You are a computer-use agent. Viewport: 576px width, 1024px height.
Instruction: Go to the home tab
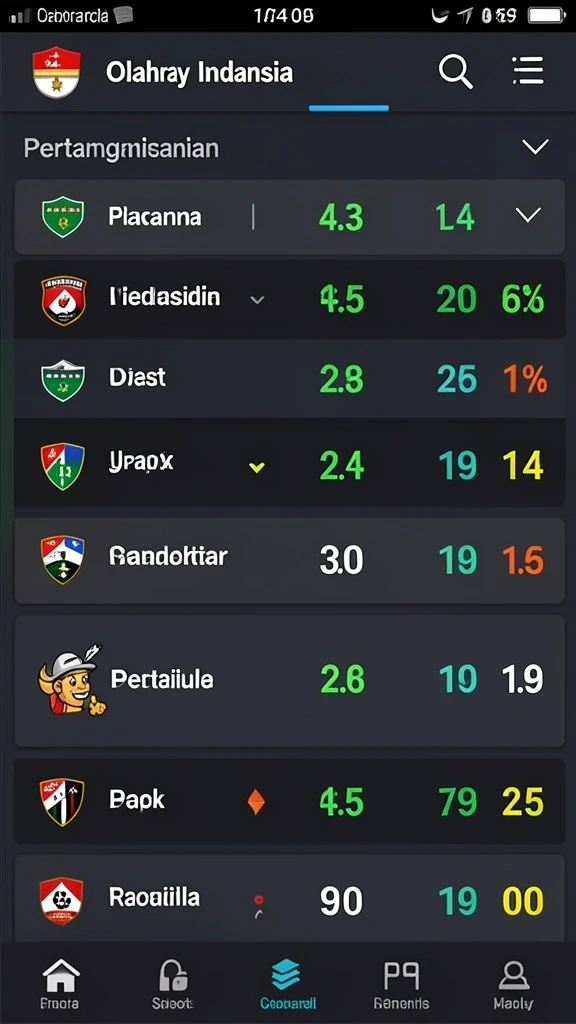click(61, 985)
